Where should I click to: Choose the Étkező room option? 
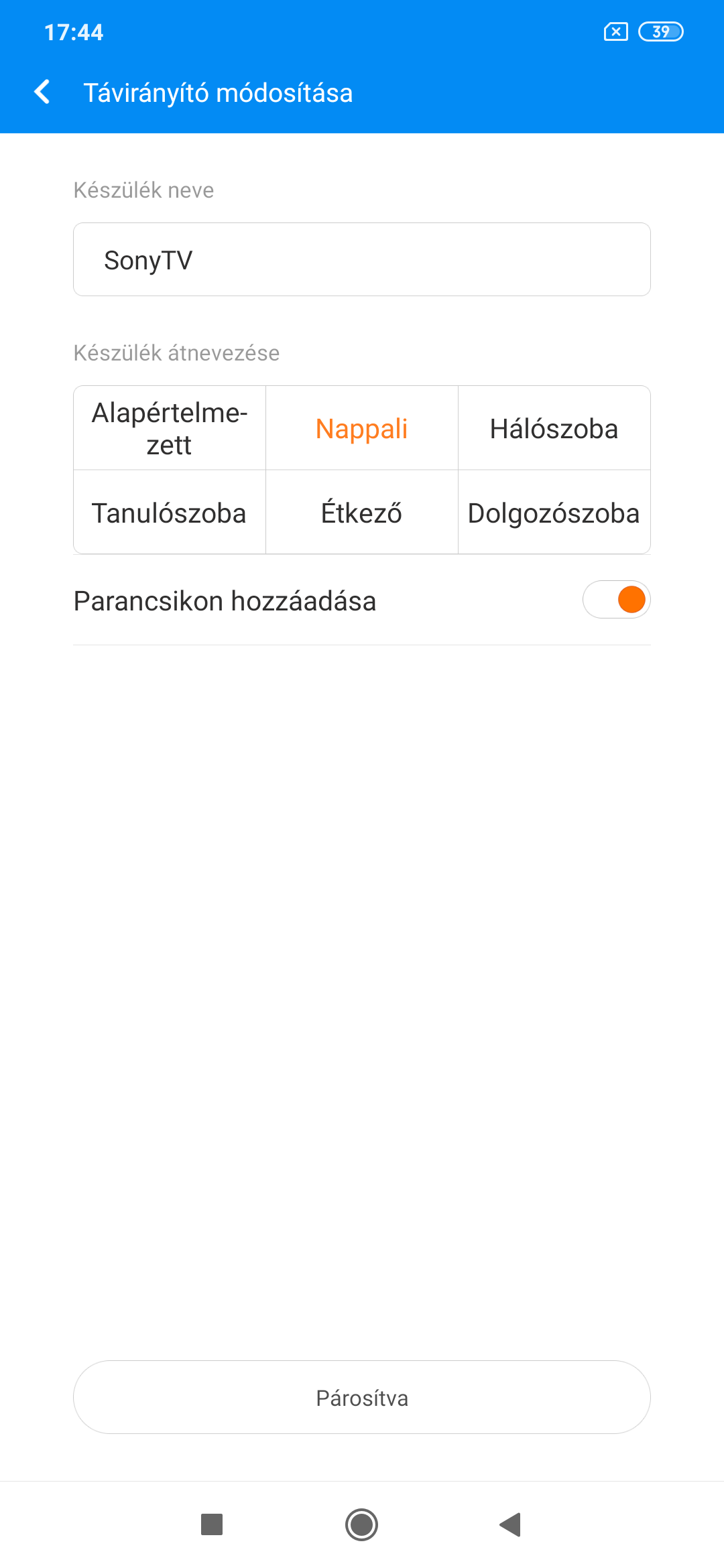[x=362, y=513]
